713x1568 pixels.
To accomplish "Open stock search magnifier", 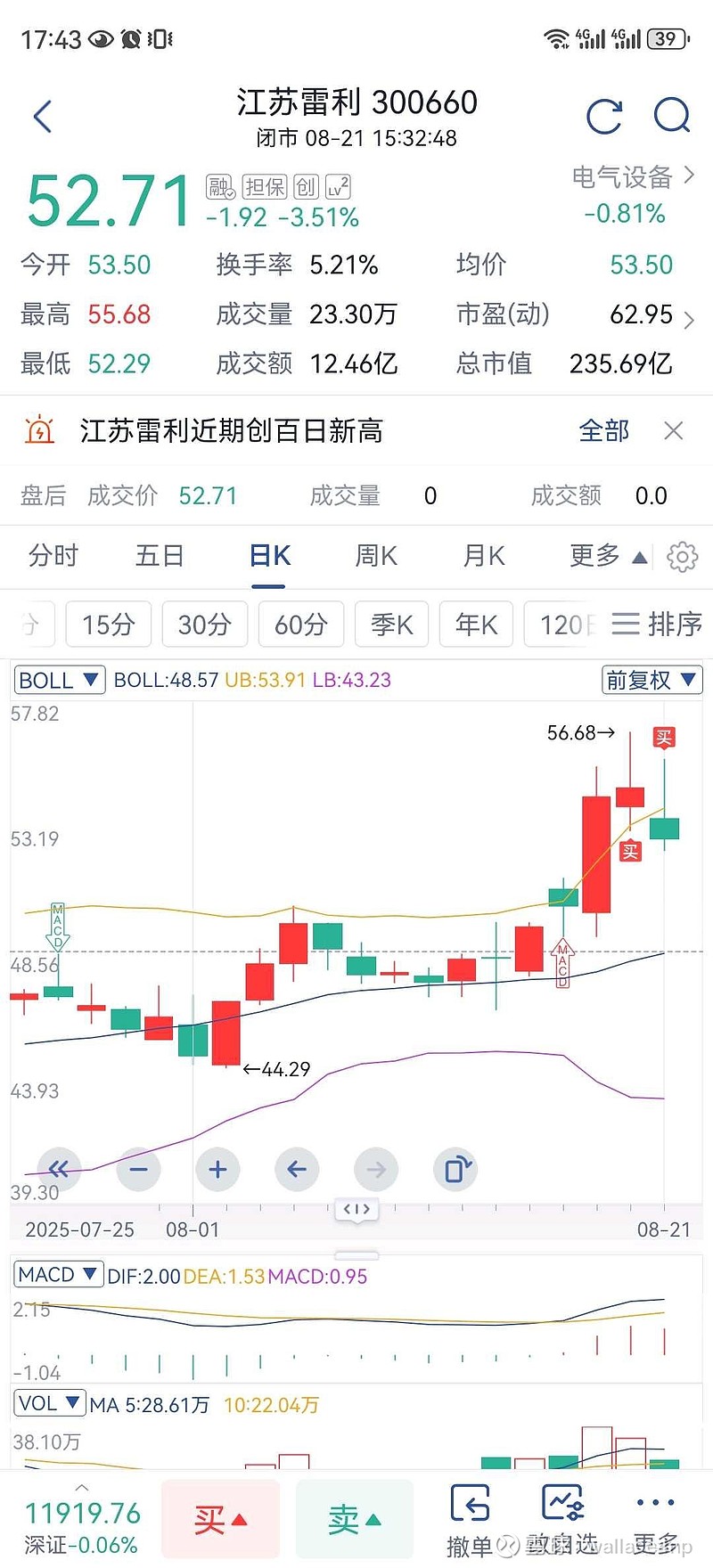I will 672,115.
